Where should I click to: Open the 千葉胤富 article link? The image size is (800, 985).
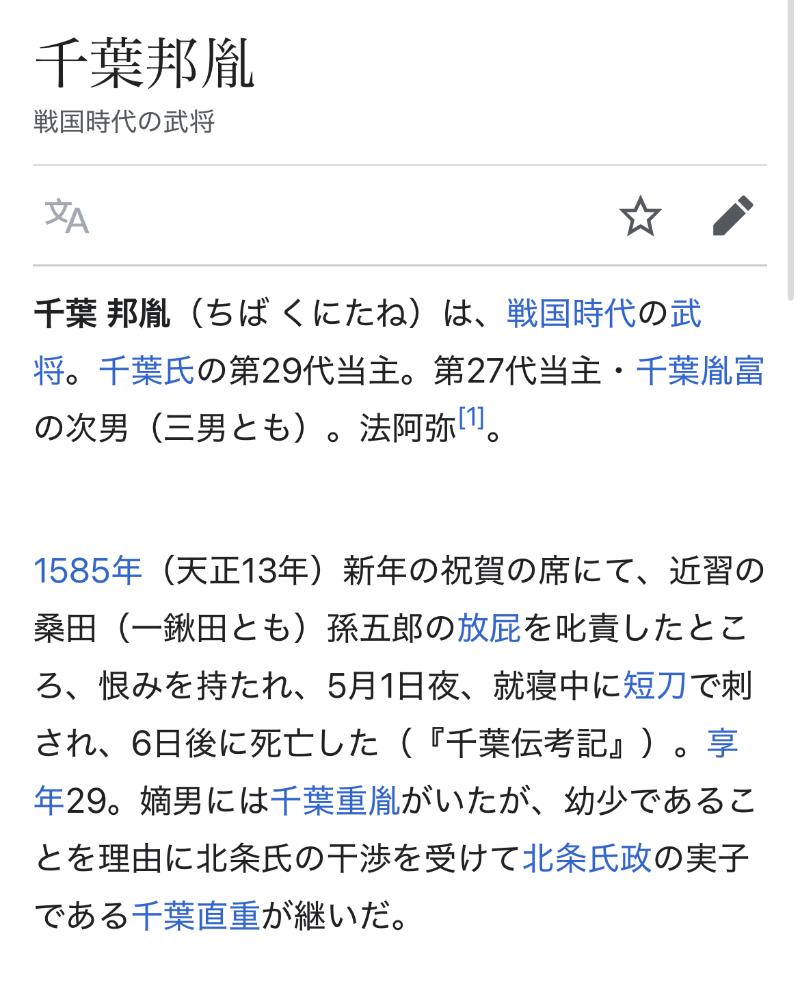[x=700, y=371]
